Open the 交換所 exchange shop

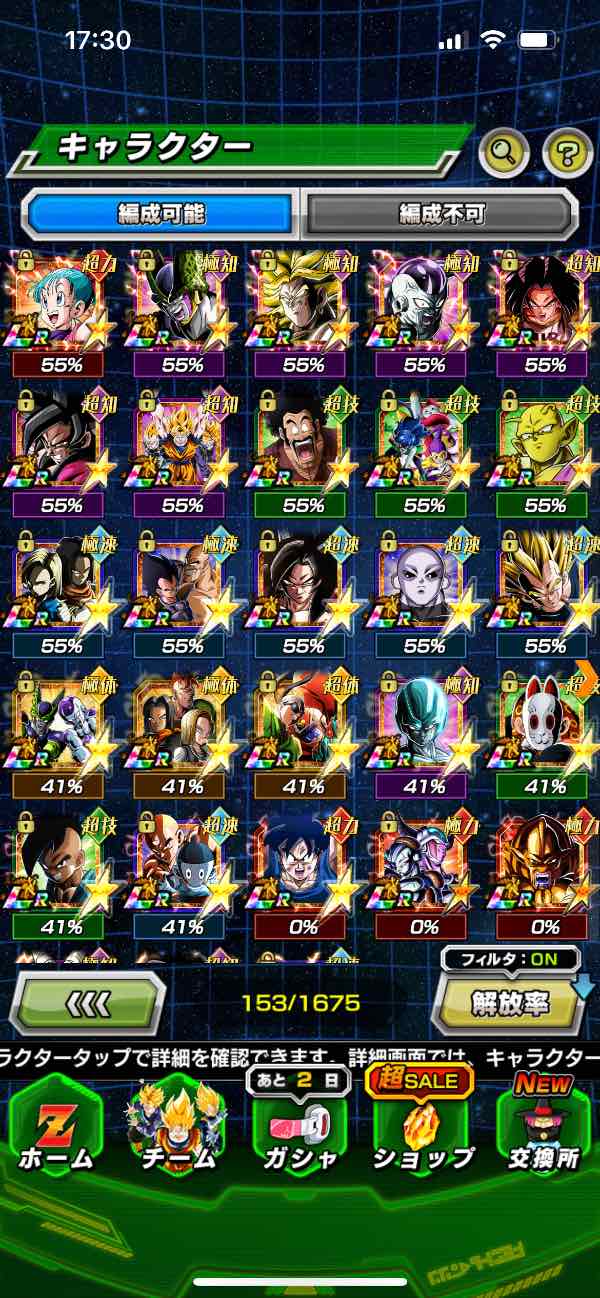545,1128
